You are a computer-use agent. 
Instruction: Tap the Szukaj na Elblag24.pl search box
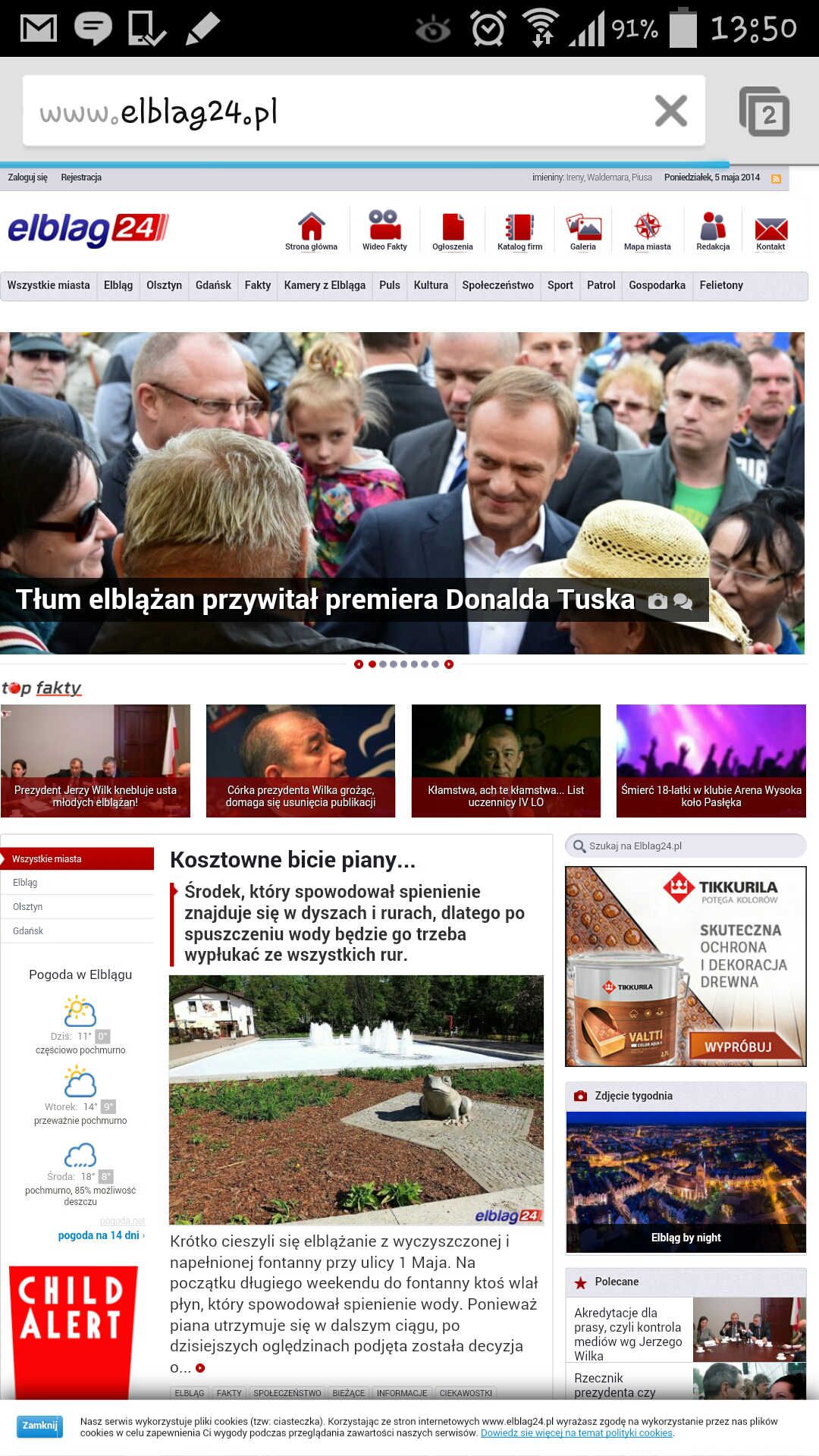coord(686,846)
